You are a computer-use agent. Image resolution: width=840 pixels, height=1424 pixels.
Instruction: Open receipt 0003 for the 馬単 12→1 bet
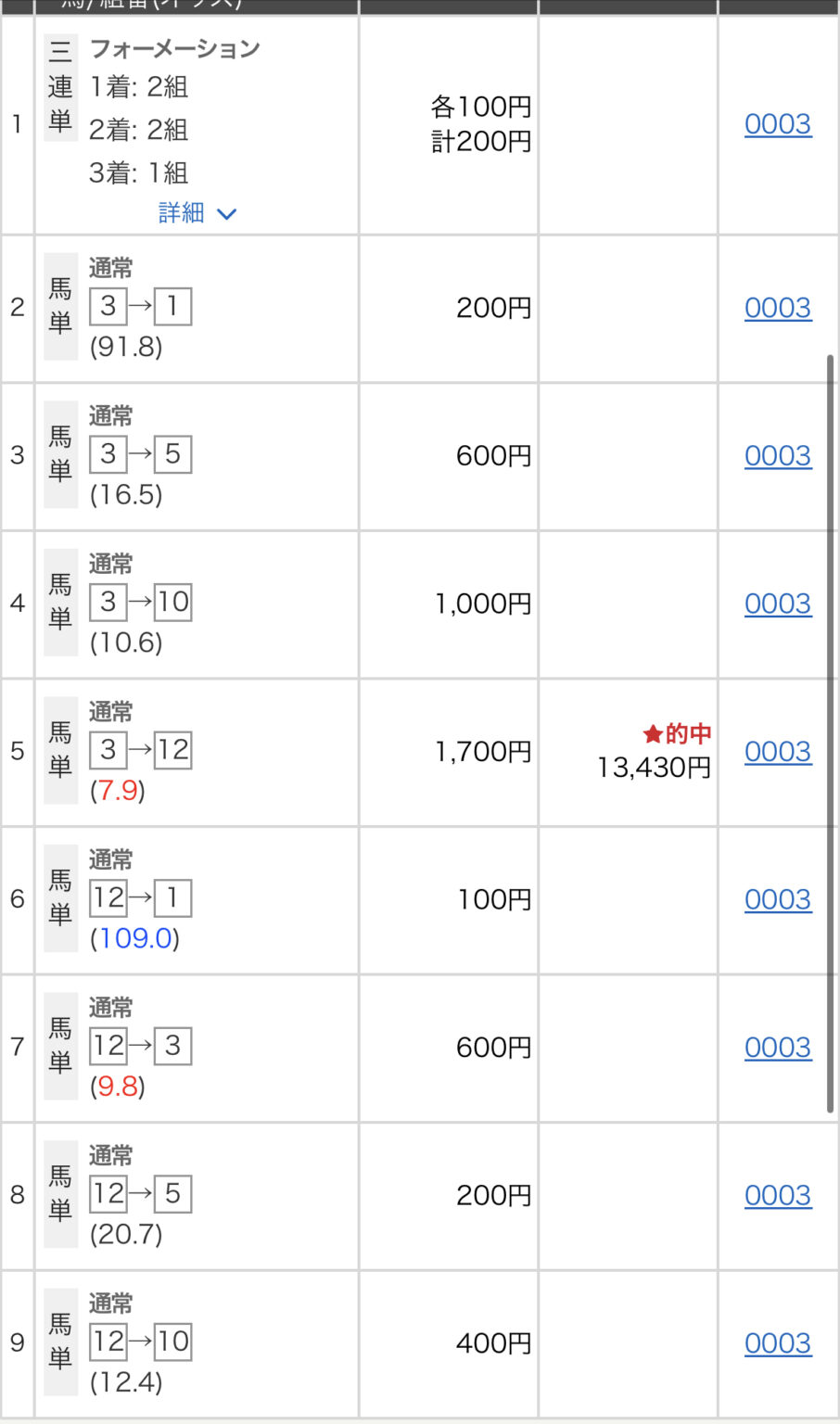pyautogui.click(x=778, y=899)
